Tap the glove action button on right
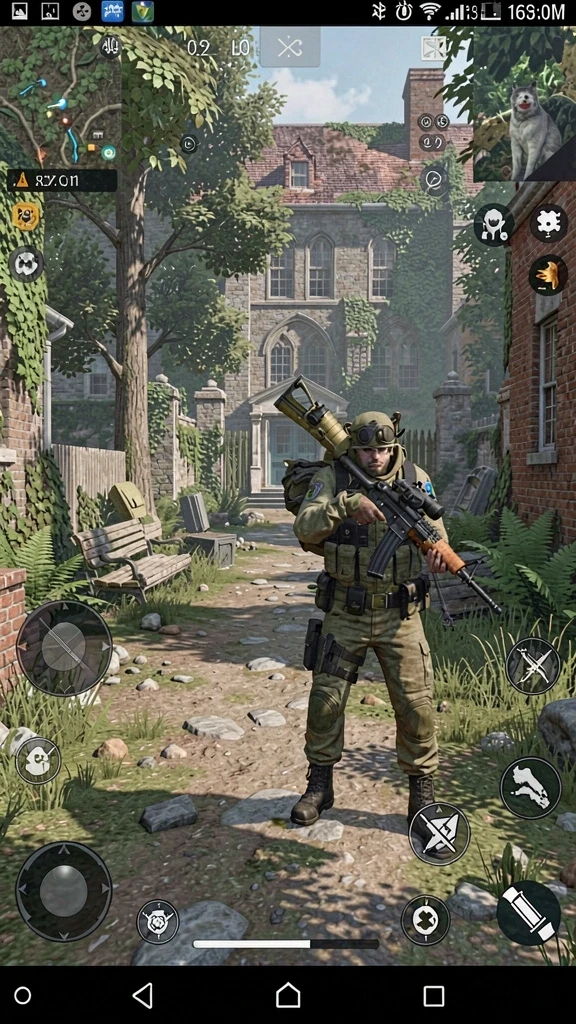Image resolution: width=576 pixels, height=1024 pixels. pos(530,788)
